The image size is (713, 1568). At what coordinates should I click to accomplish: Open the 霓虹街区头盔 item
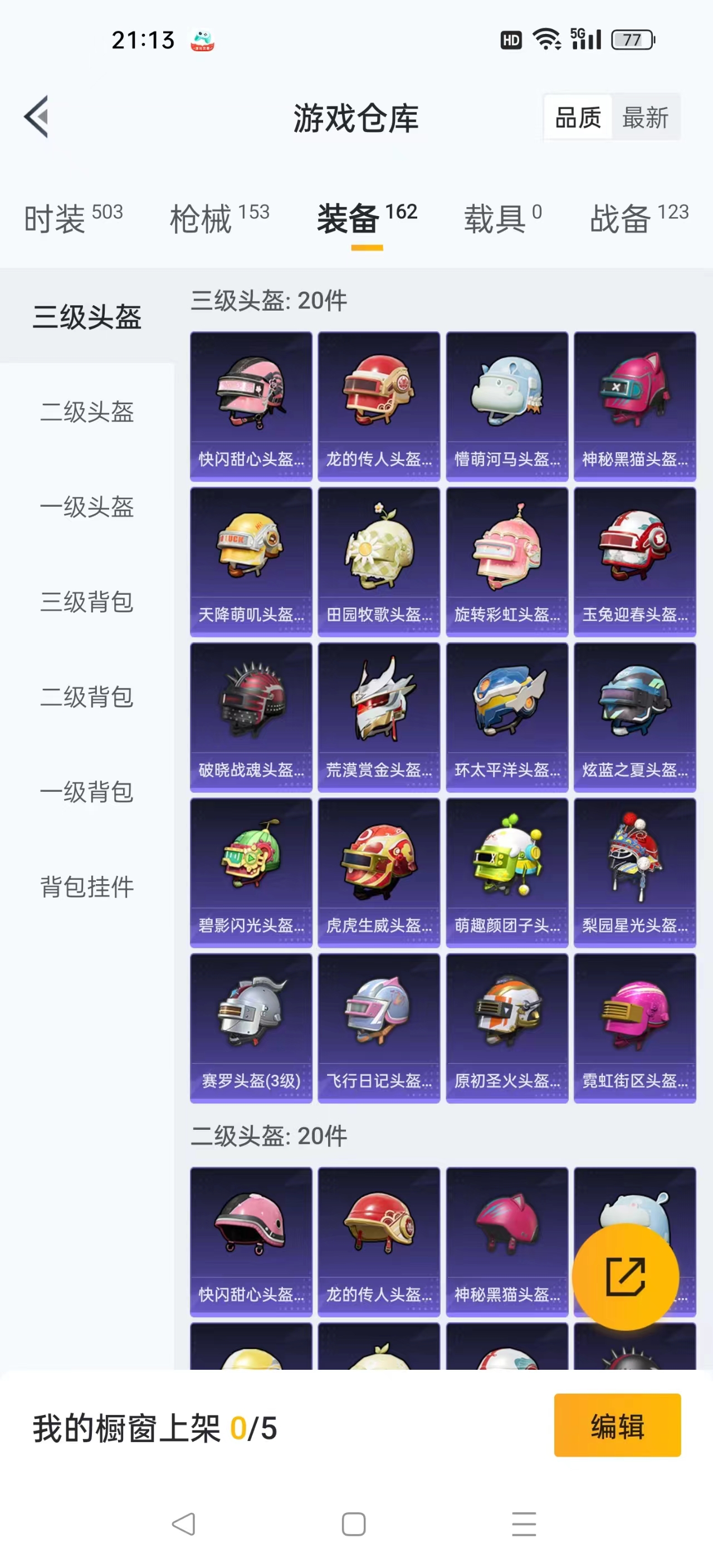634,1027
